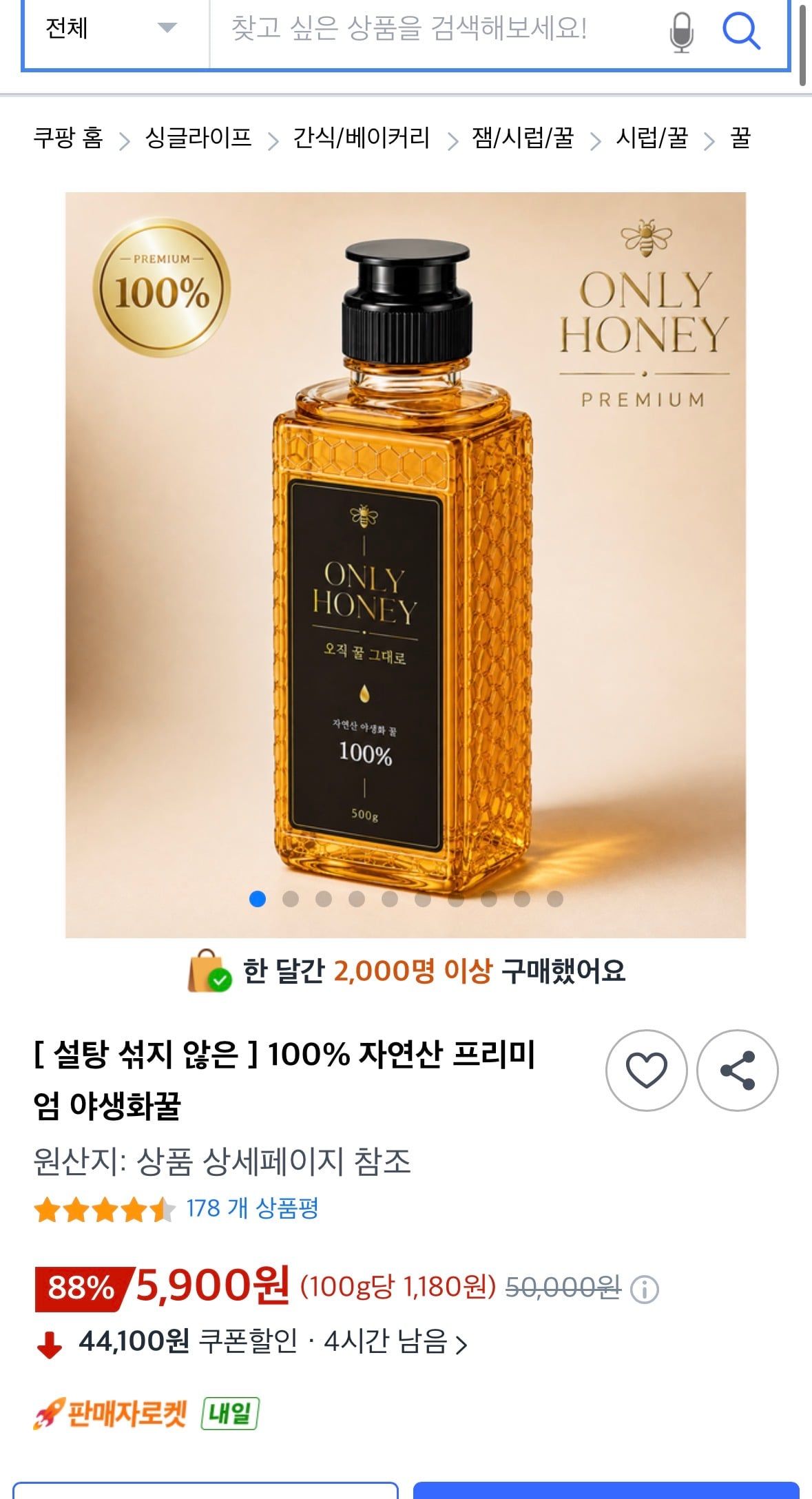Go to 쿠팡 홈 breadcrumb
Screen dimensions: 812x1499
coord(68,138)
